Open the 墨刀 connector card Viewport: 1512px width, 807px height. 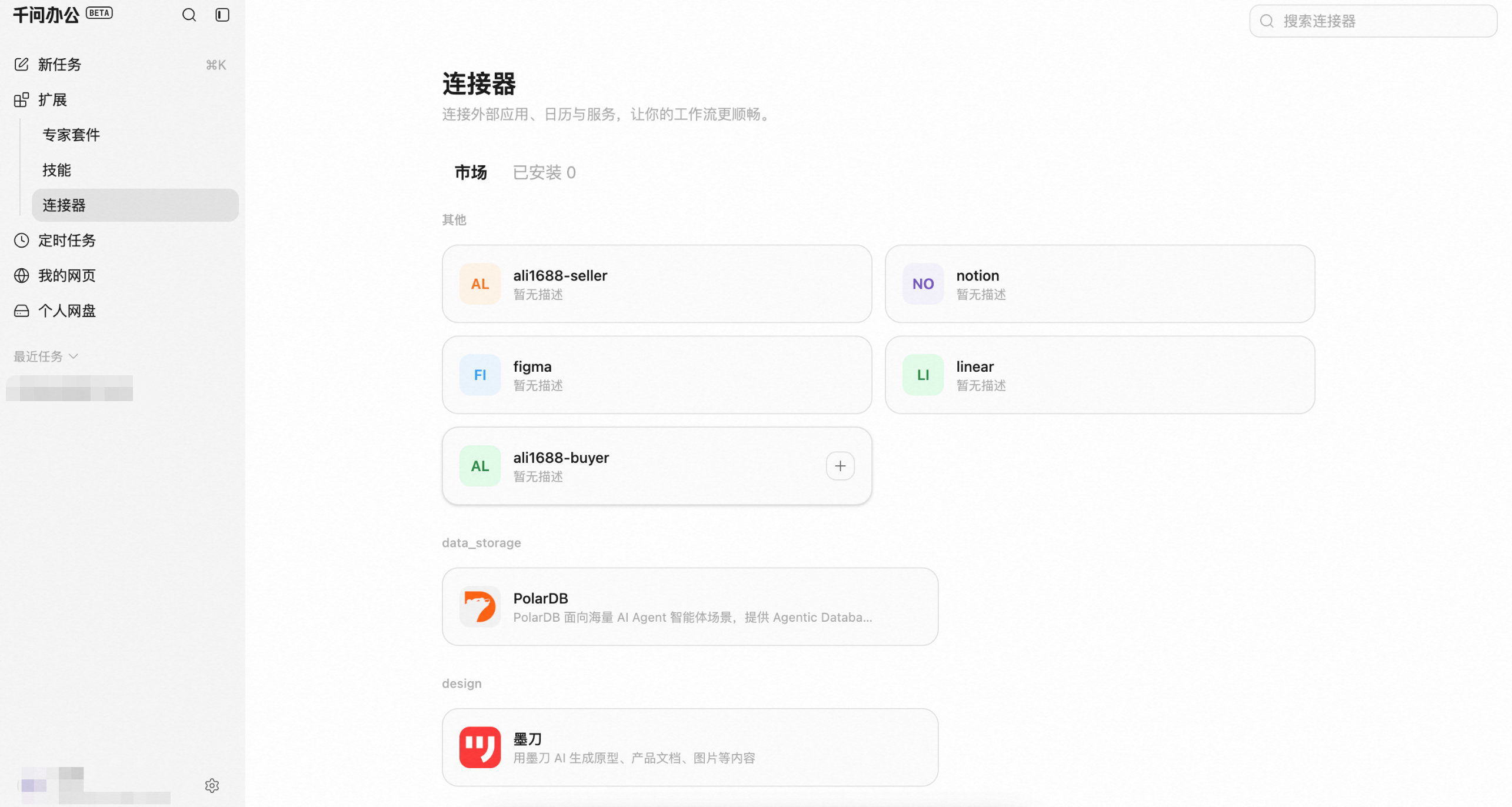pyautogui.click(x=690, y=748)
